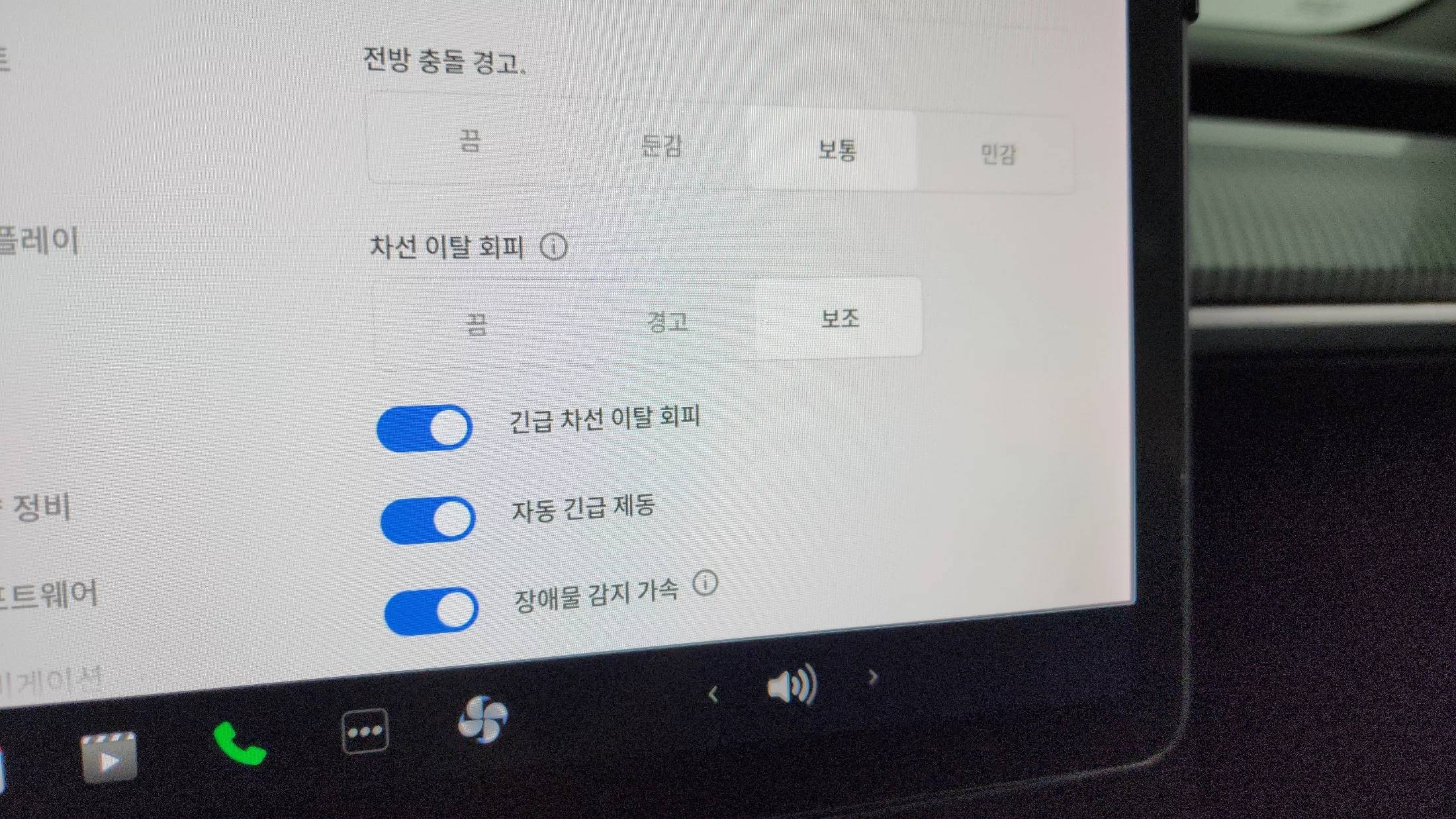Switch collision warning to 민감
The image size is (1456, 819).
coord(997,154)
